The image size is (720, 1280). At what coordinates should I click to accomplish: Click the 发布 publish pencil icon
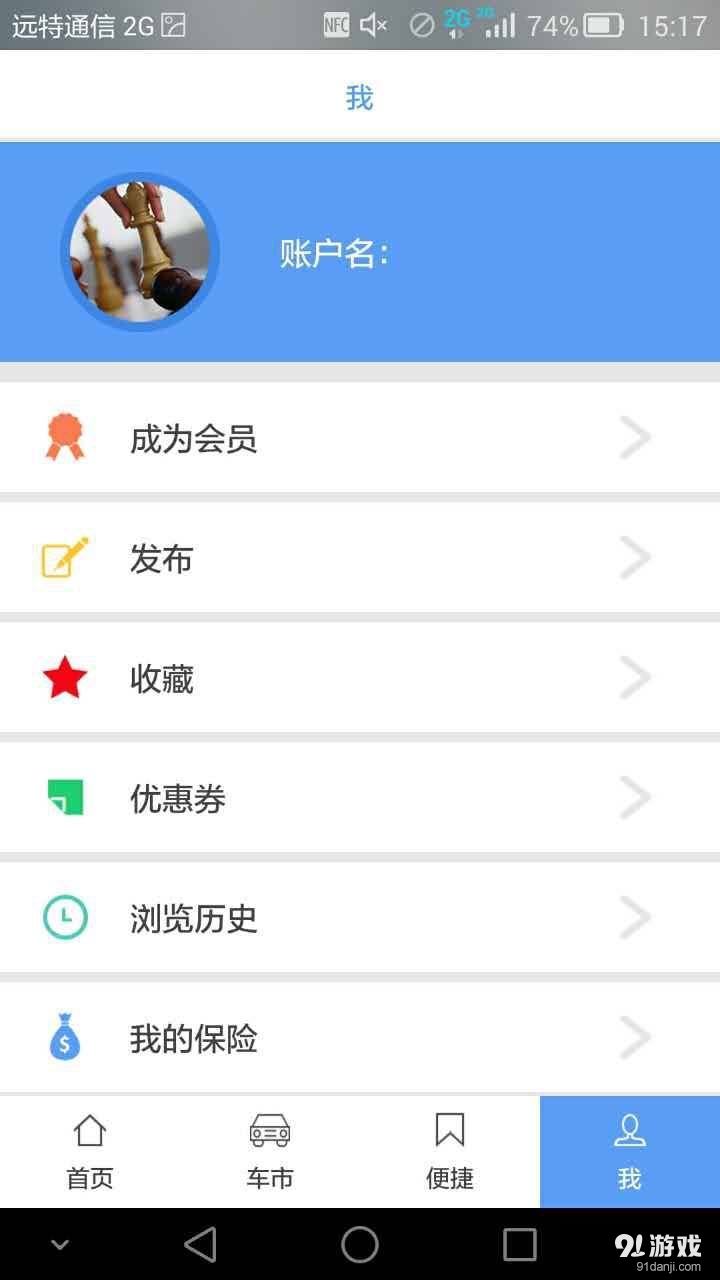65,557
